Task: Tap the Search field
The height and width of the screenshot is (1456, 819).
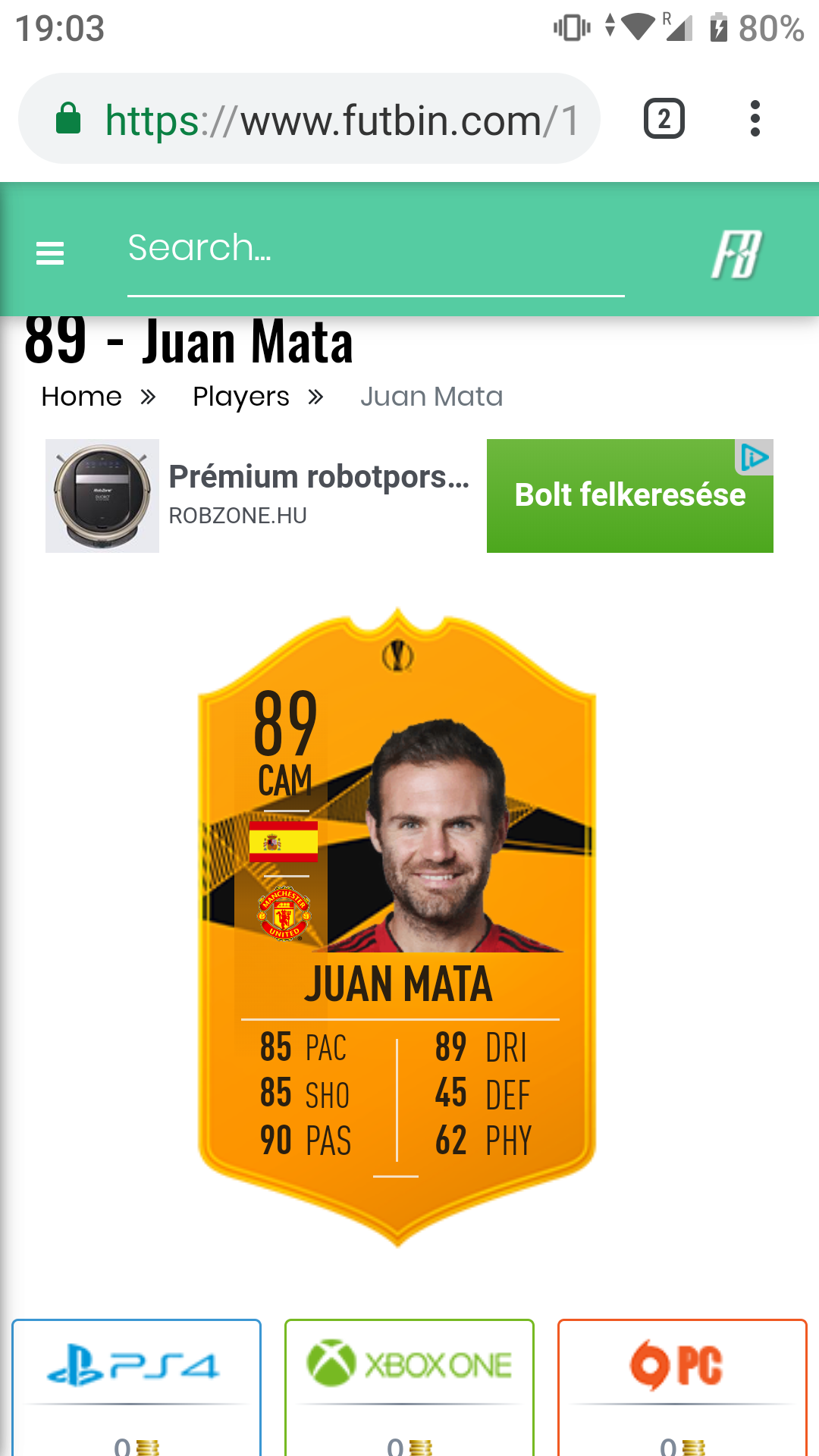Action: click(375, 249)
